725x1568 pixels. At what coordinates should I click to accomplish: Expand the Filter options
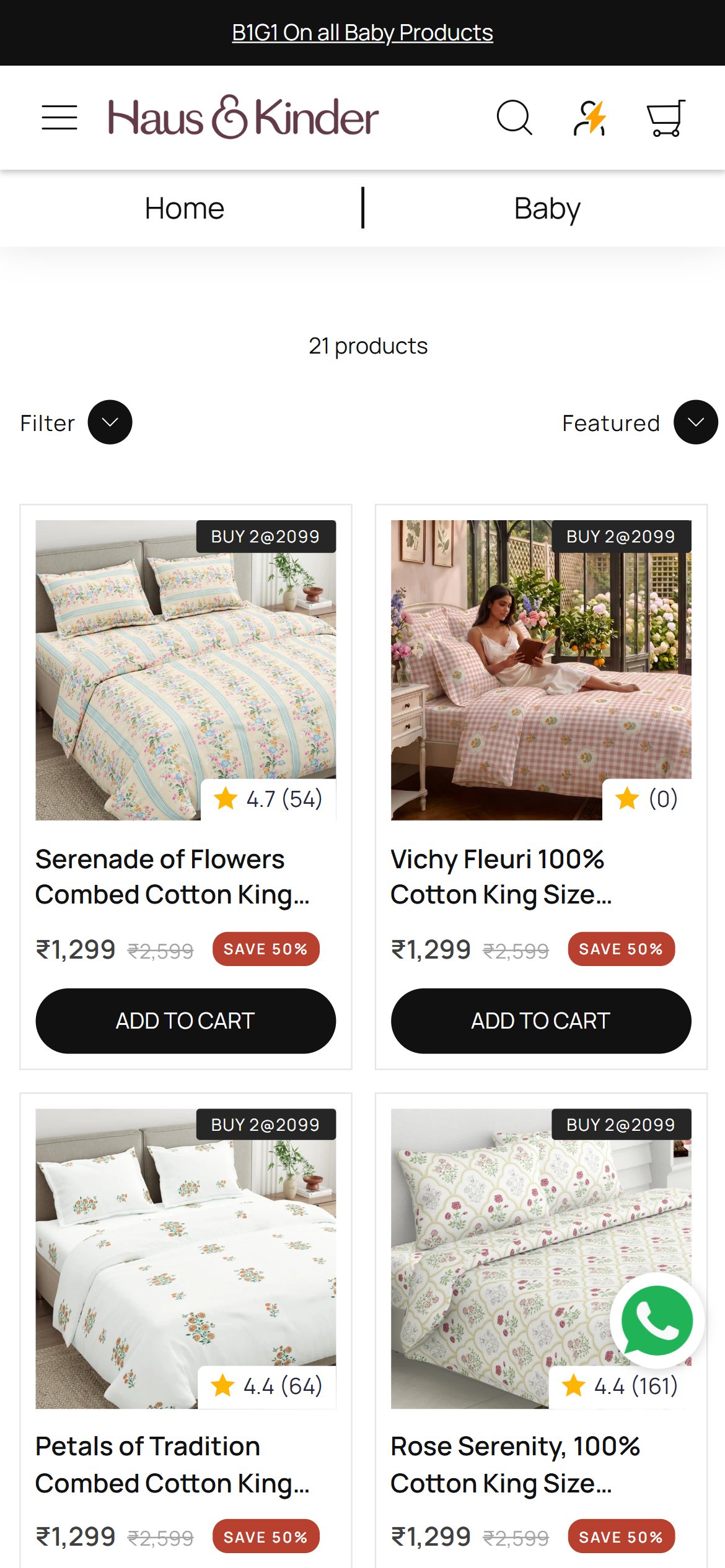coord(76,422)
